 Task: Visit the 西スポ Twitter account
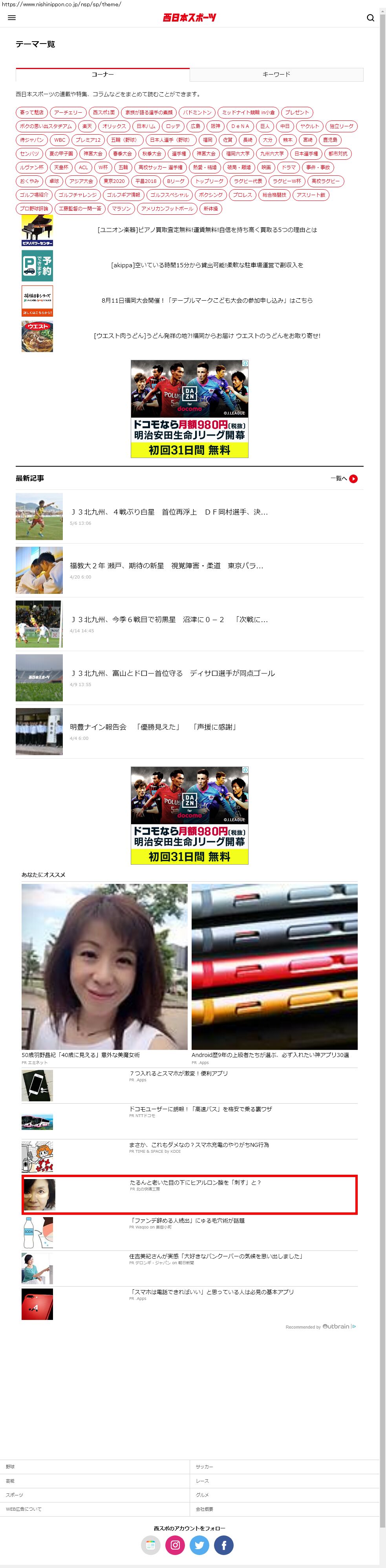point(199,1545)
